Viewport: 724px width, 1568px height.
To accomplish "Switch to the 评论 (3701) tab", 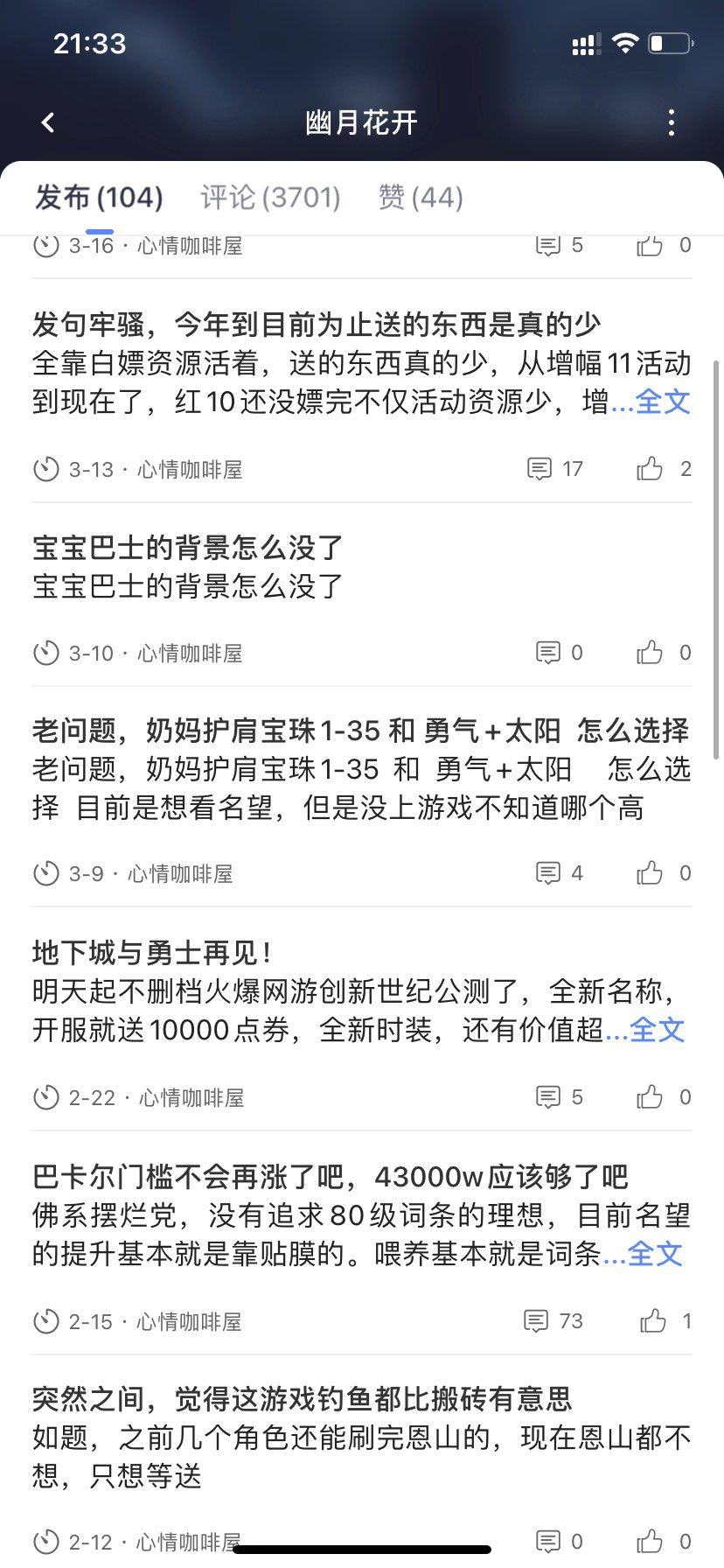I will click(270, 198).
